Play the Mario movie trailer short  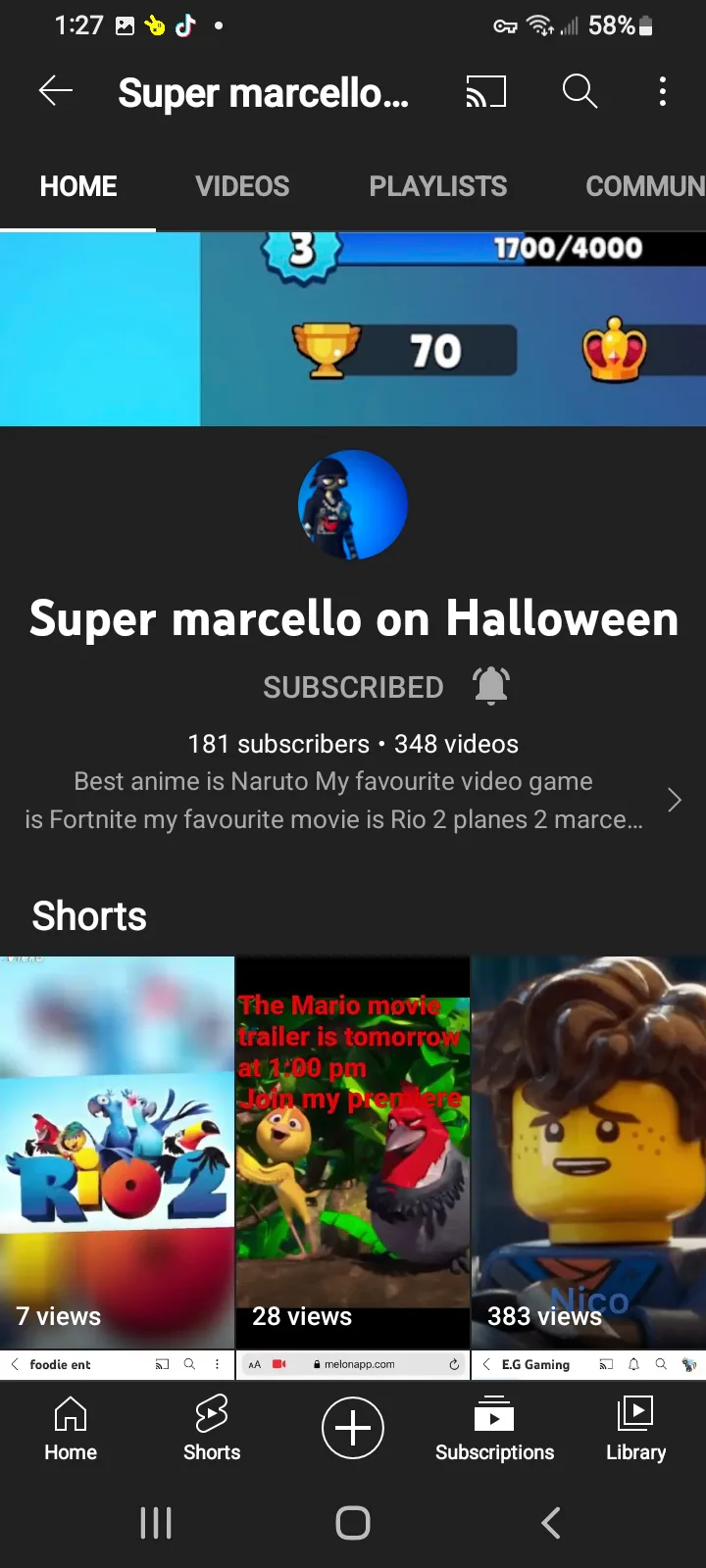click(353, 1151)
